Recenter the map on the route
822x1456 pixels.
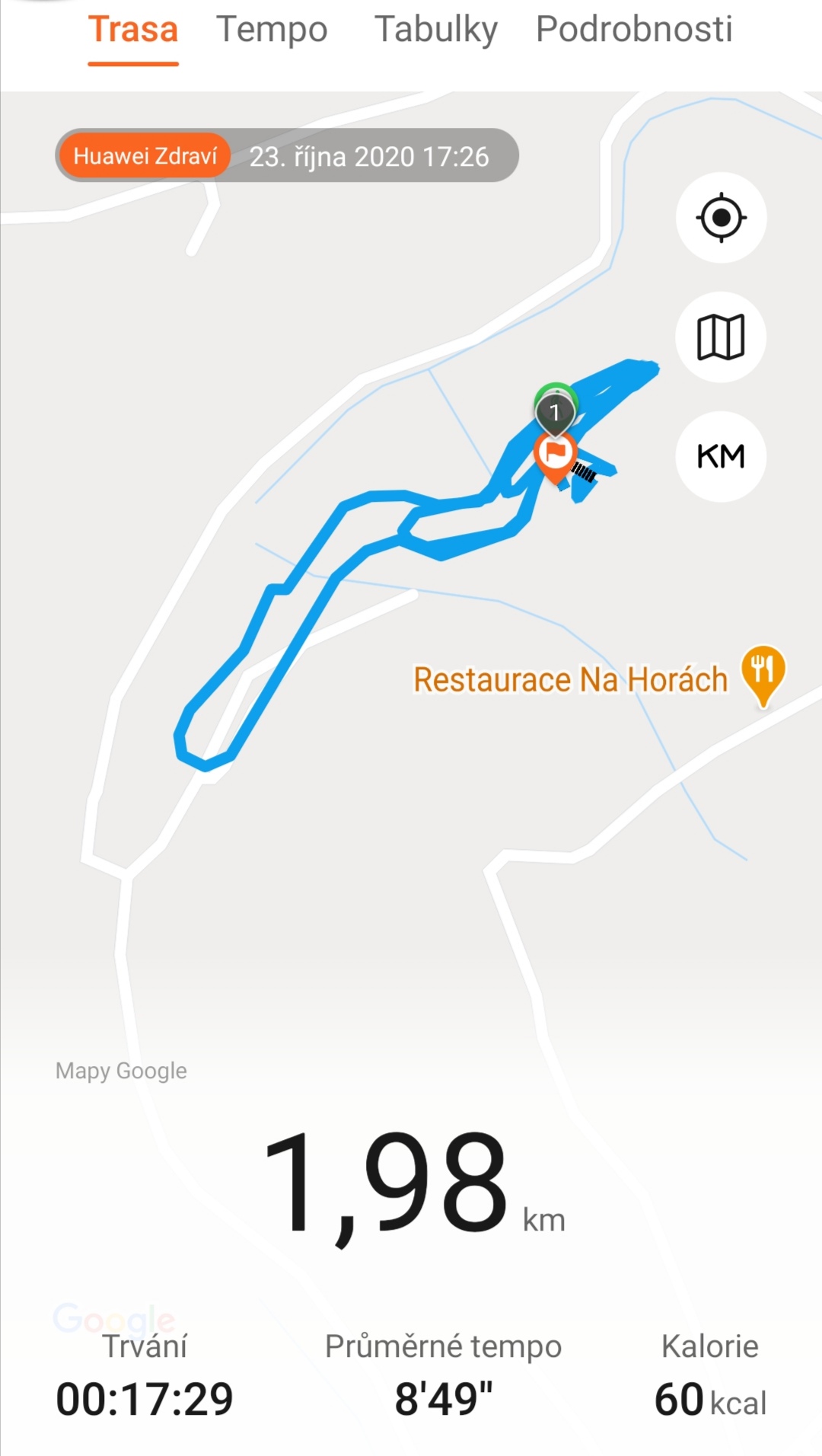click(721, 218)
